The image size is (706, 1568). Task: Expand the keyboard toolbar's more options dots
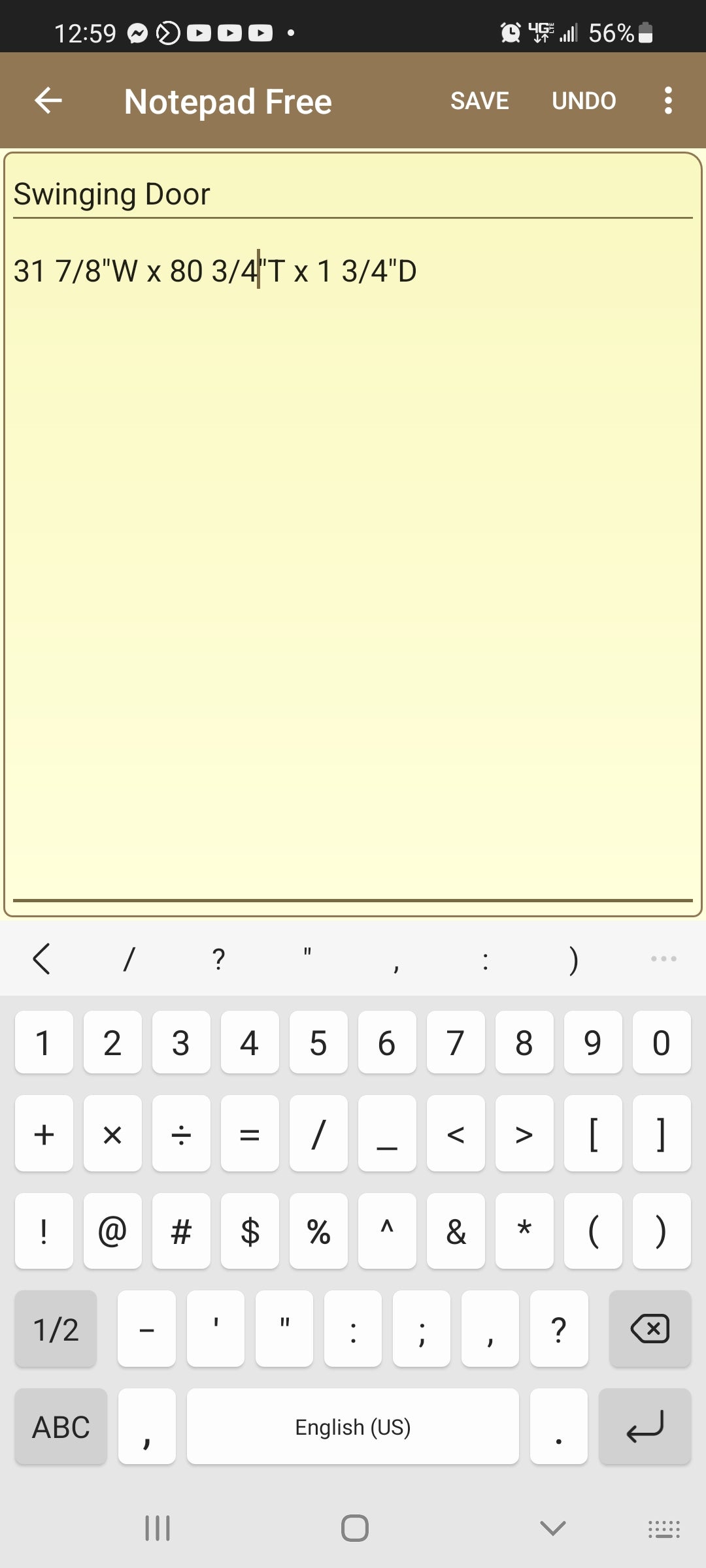click(x=663, y=959)
